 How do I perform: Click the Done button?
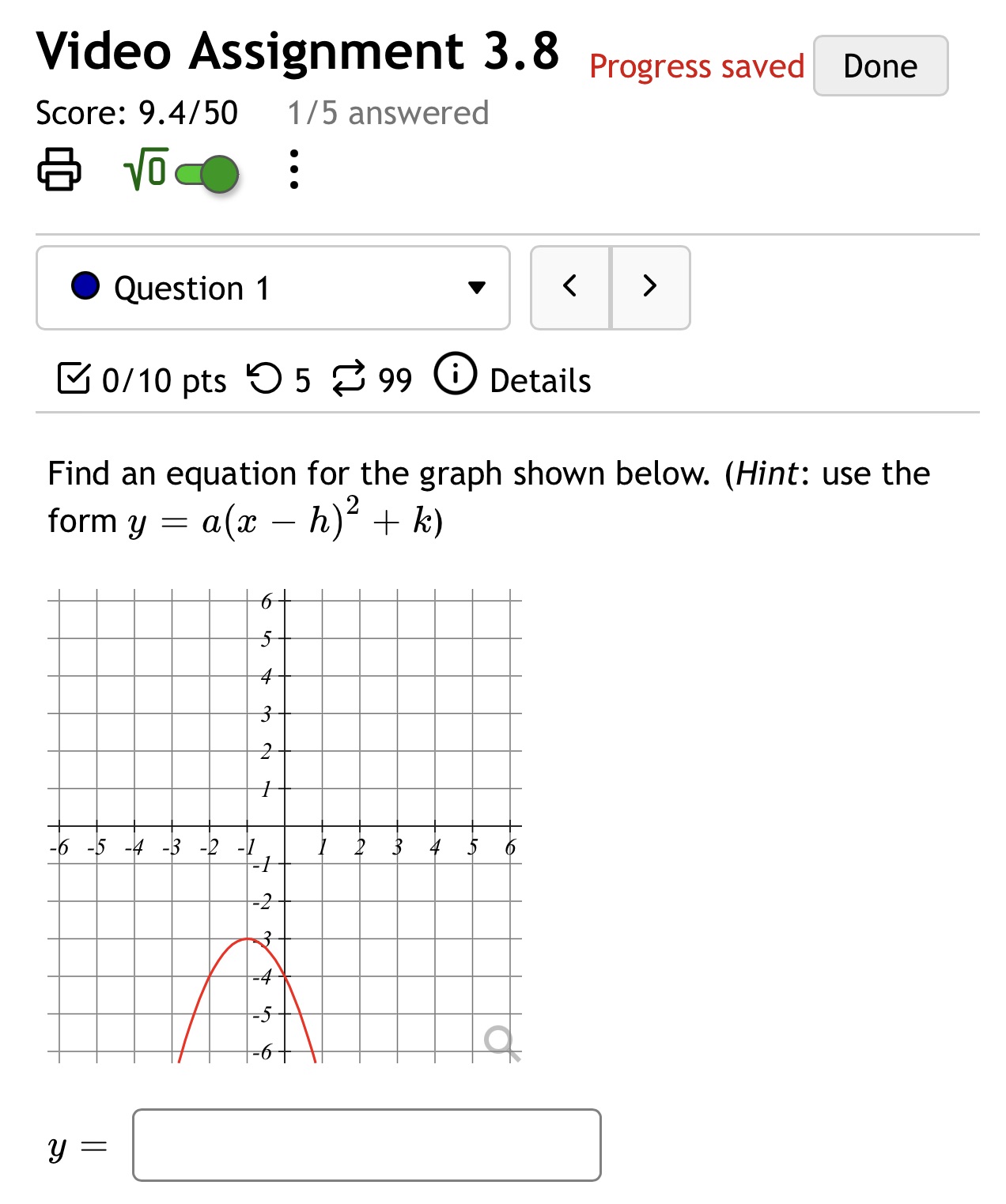(879, 66)
